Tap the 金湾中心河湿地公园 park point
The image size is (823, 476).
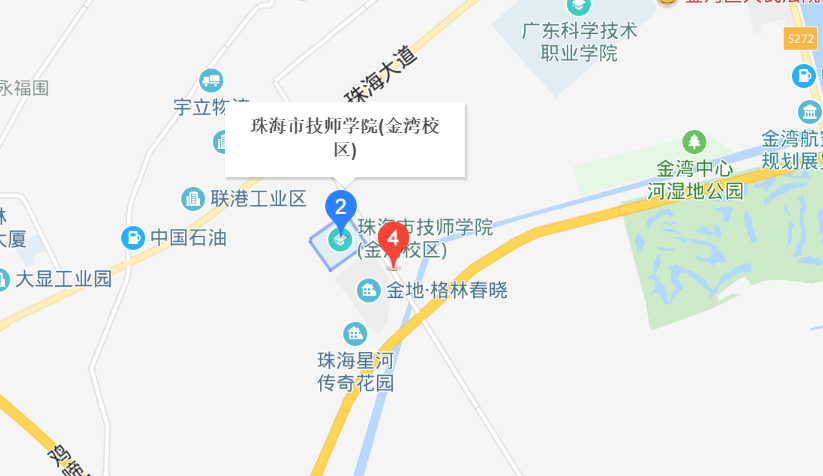(x=693, y=142)
